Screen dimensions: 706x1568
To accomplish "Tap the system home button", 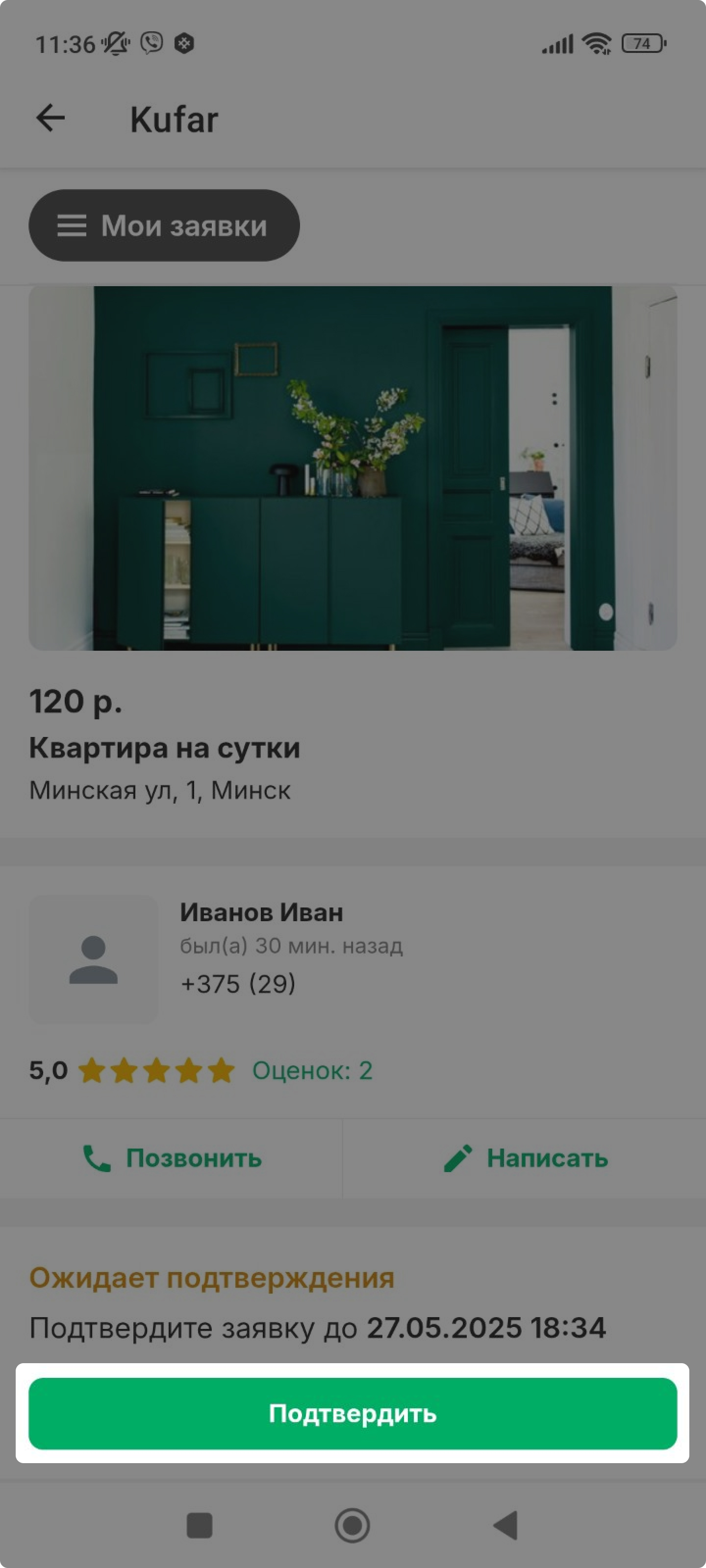I will (x=353, y=1525).
